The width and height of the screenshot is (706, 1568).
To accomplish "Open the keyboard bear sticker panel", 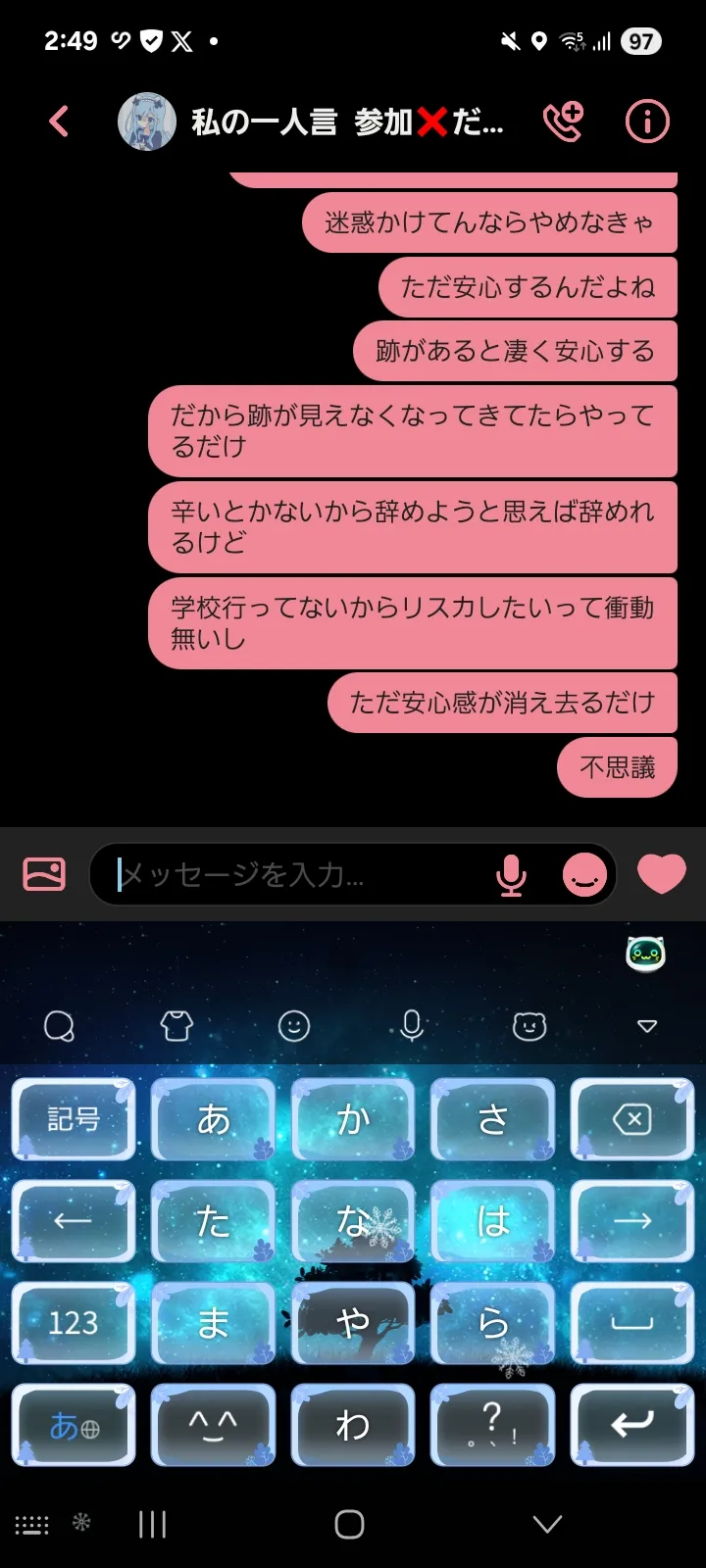I will pos(529,1026).
